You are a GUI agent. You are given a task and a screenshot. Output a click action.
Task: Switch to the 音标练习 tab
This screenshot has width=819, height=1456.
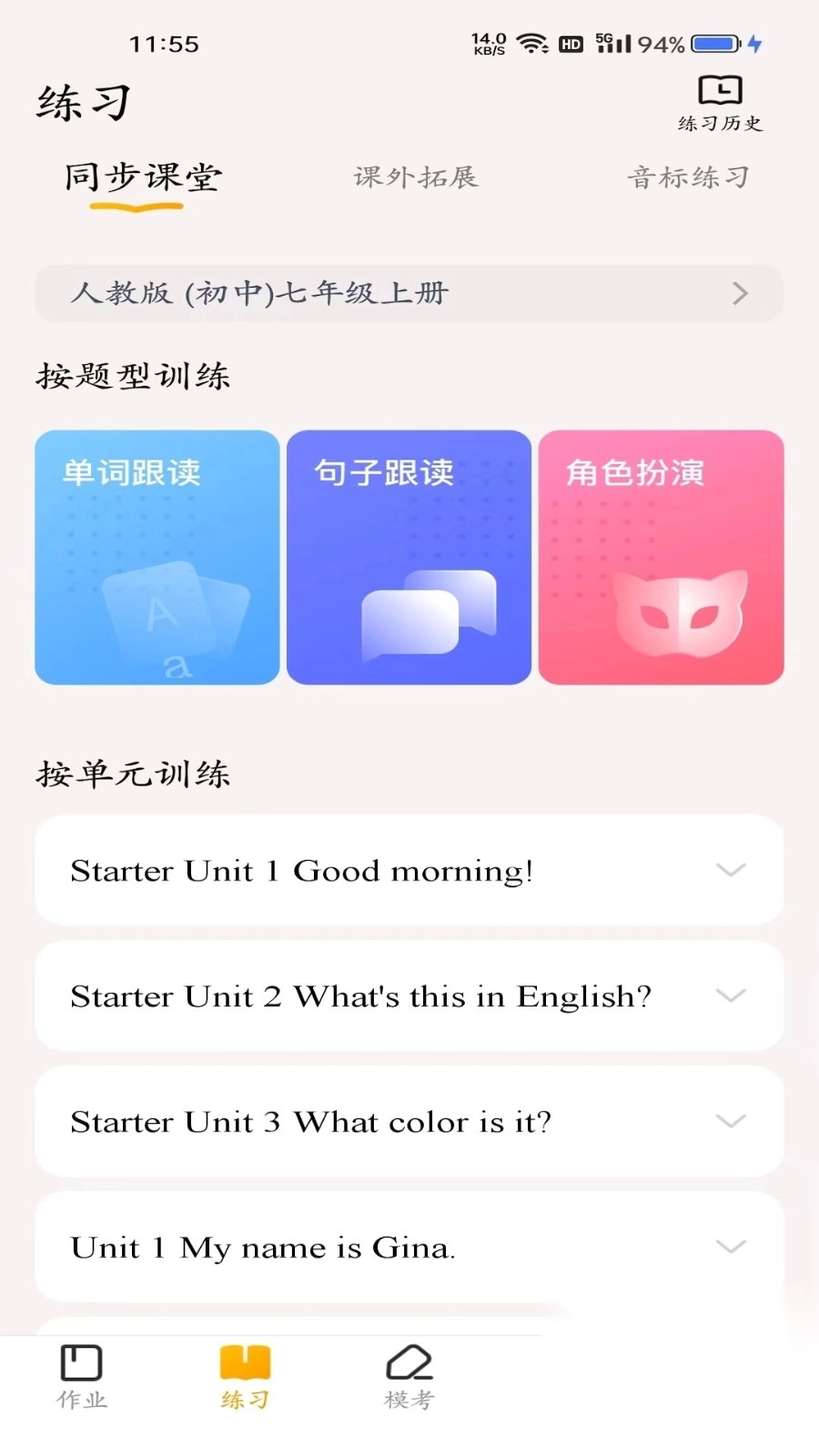click(x=689, y=177)
